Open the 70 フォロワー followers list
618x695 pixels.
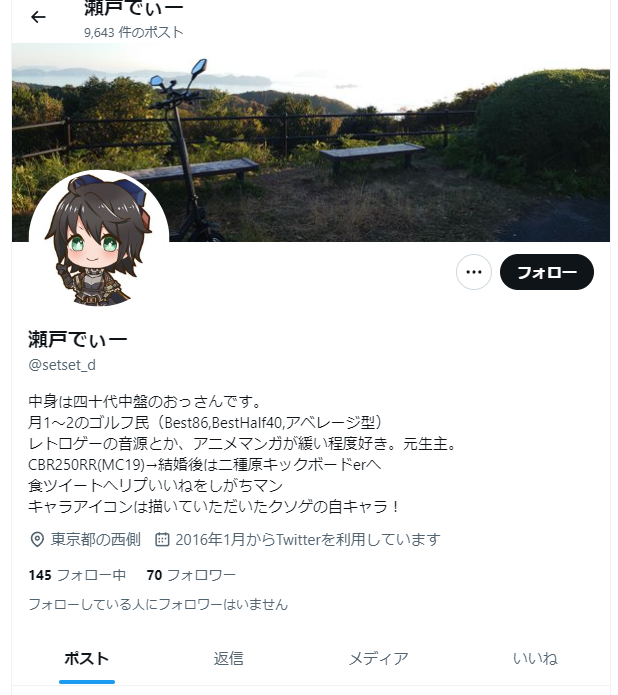tap(191, 575)
